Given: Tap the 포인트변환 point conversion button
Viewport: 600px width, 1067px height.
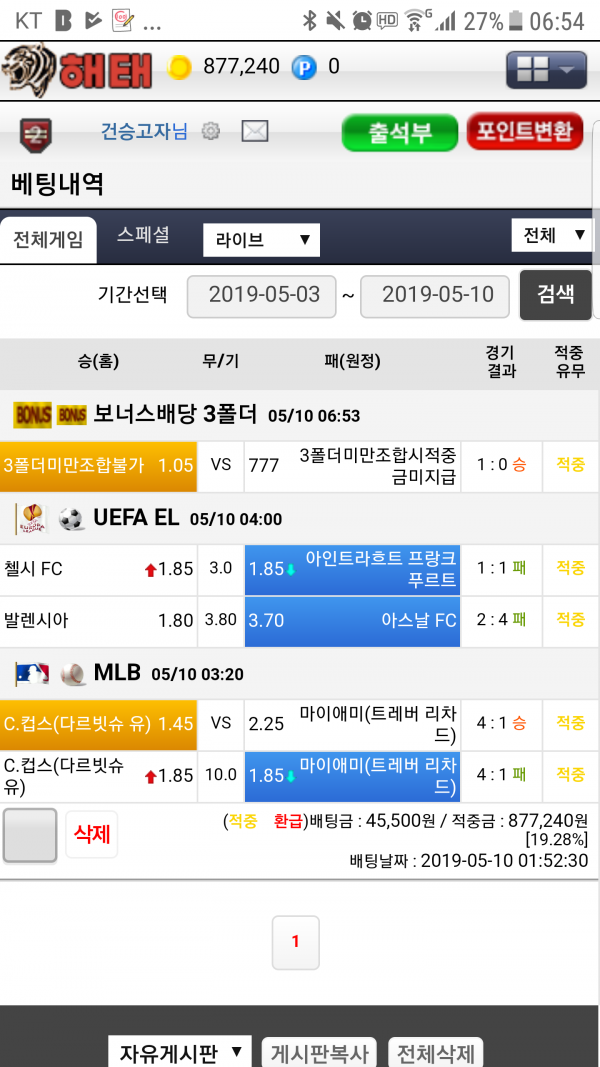Looking at the screenshot, I should pyautogui.click(x=524, y=132).
